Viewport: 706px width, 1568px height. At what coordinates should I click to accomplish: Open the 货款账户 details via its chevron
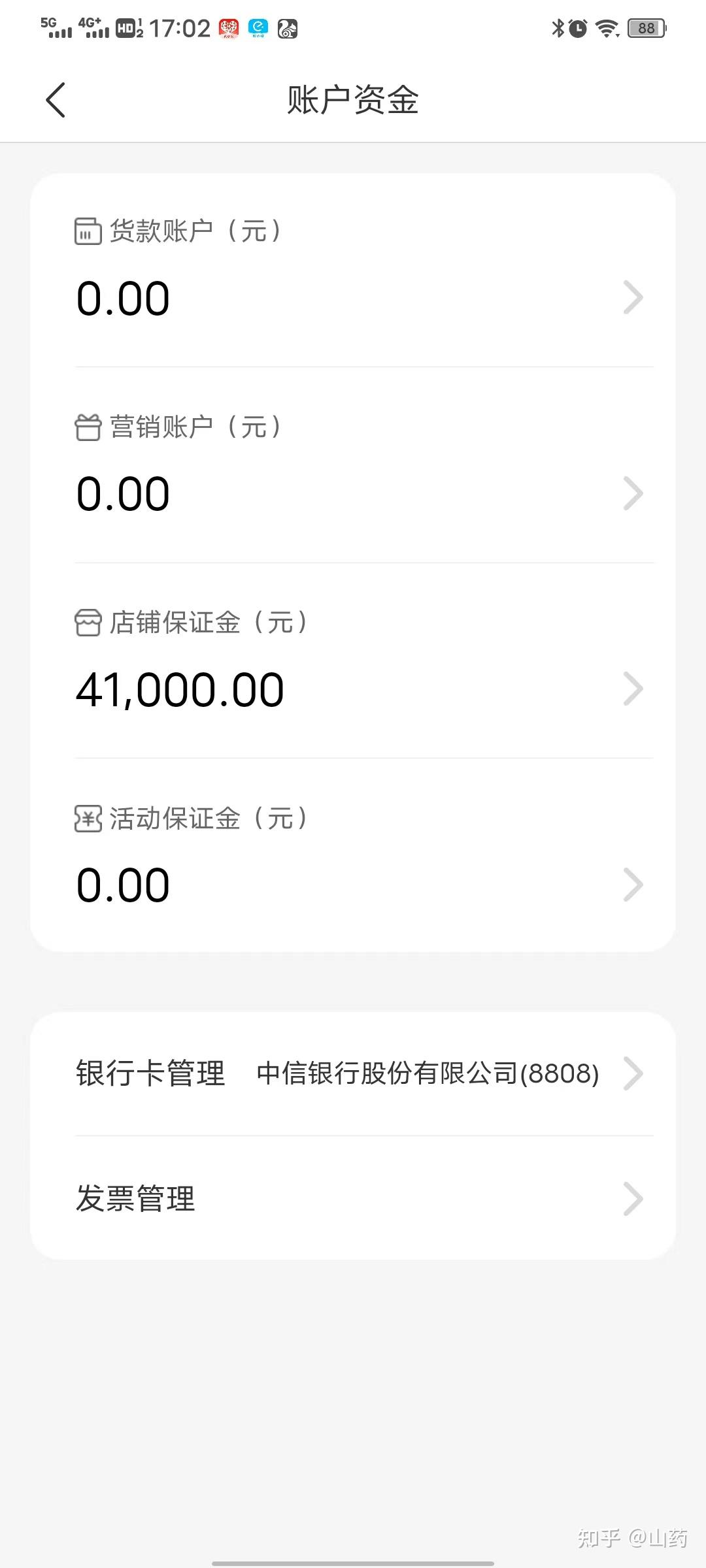point(632,297)
